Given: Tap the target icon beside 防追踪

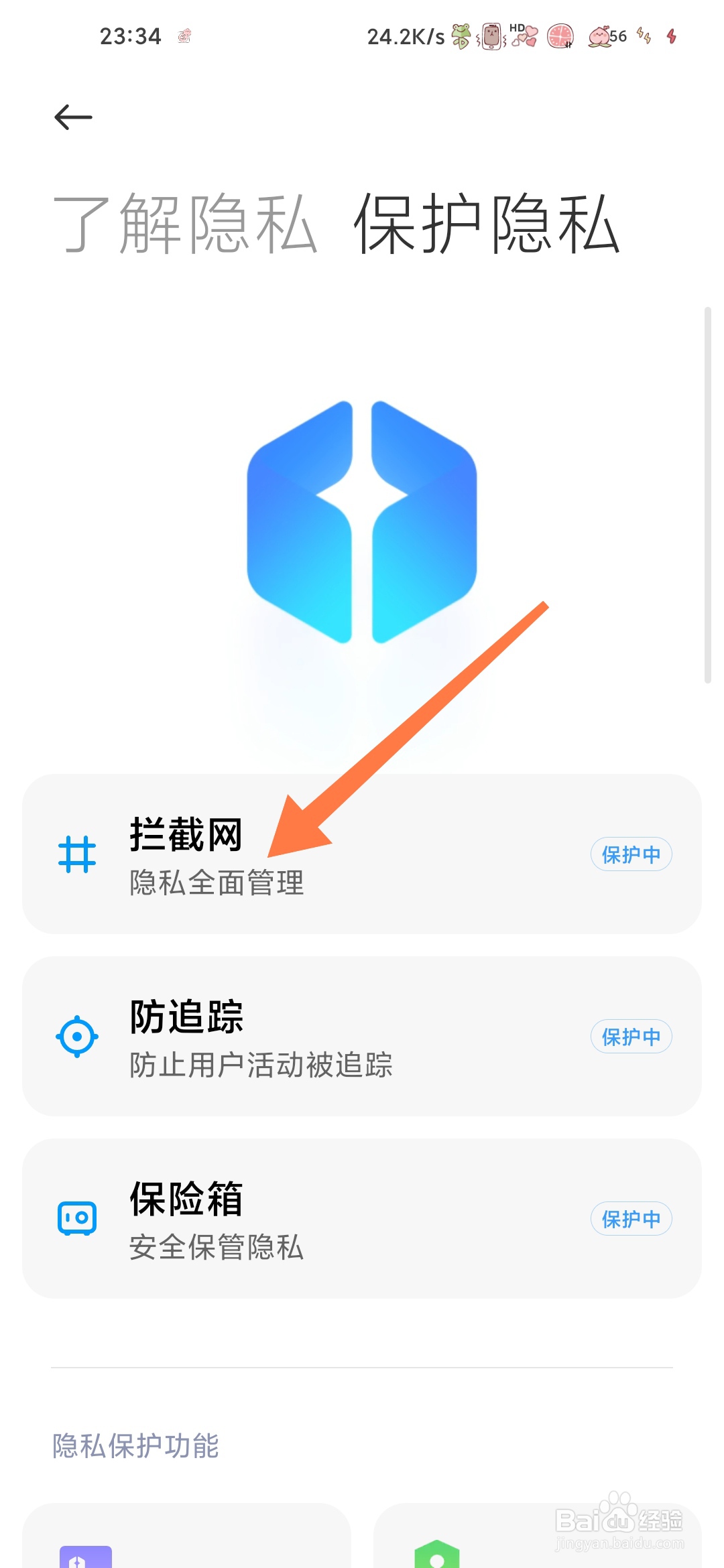Looking at the screenshot, I should tap(77, 1036).
